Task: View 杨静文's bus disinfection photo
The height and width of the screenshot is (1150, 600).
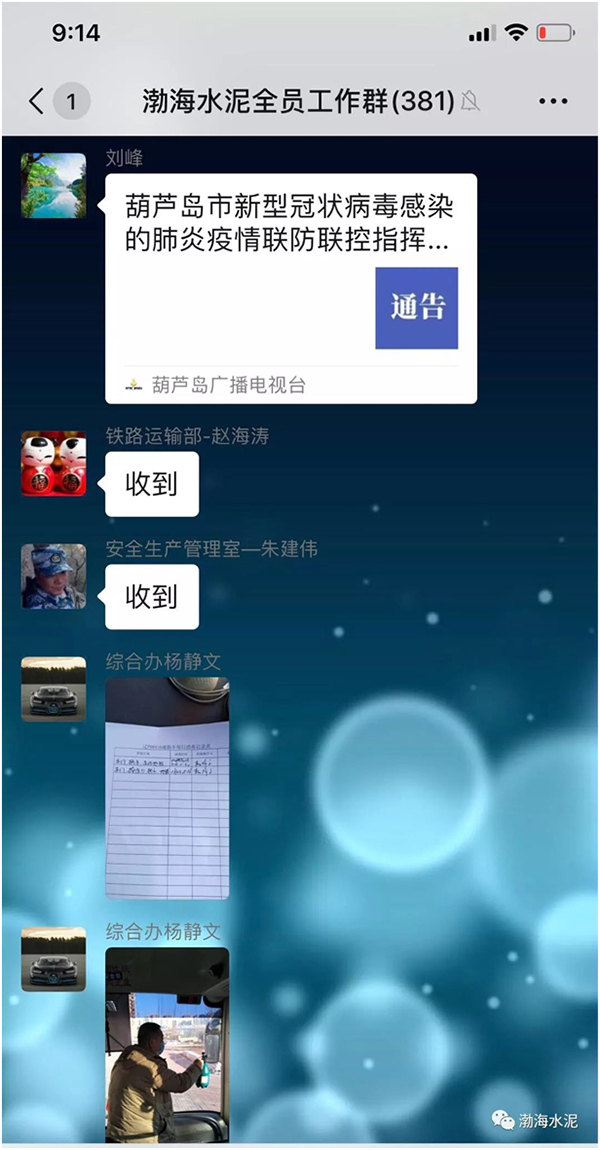Action: pyautogui.click(x=167, y=1045)
